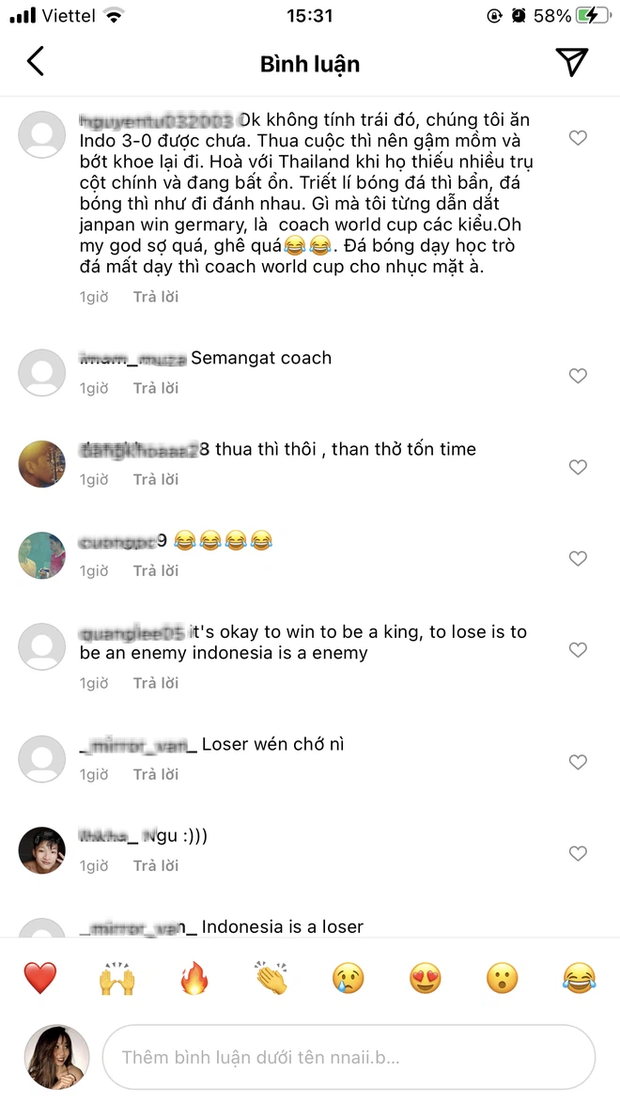Go back from the Bình luận screen

tap(36, 62)
